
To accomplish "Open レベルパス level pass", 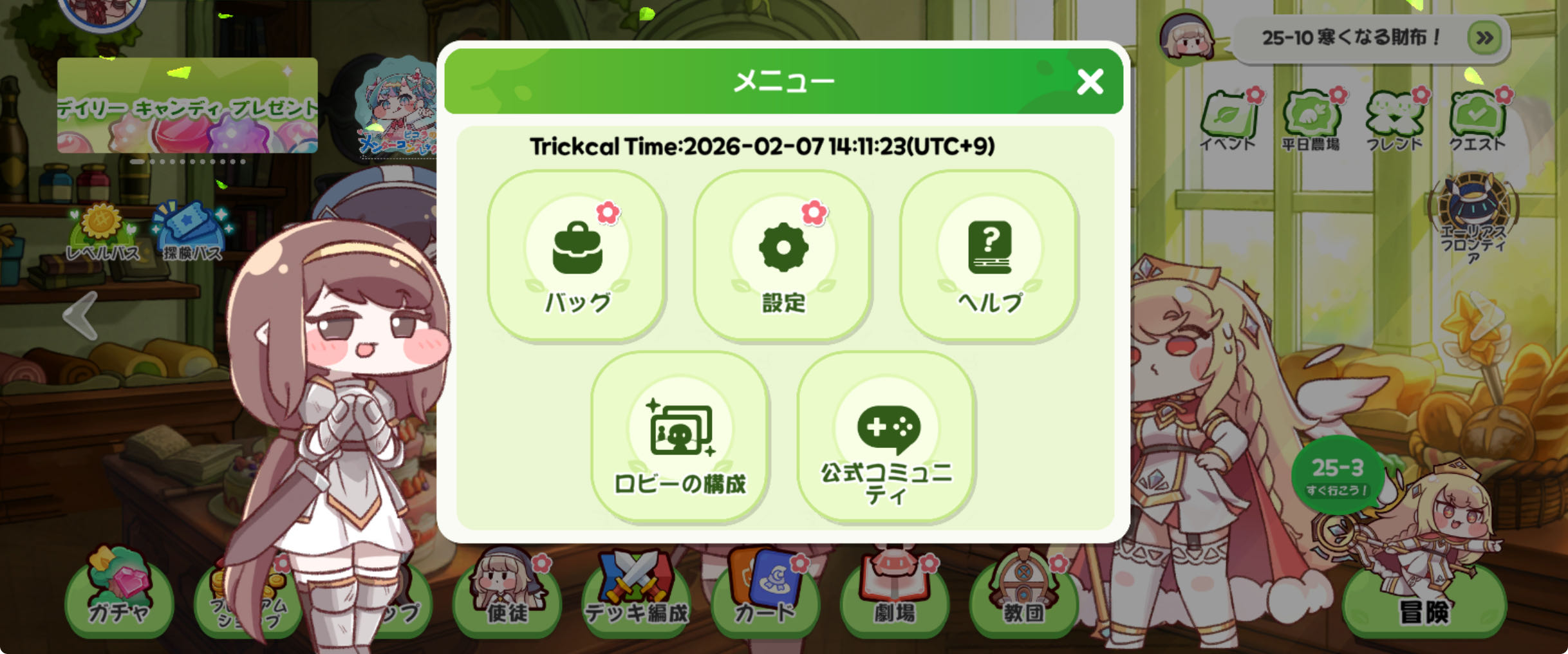I will click(x=102, y=233).
